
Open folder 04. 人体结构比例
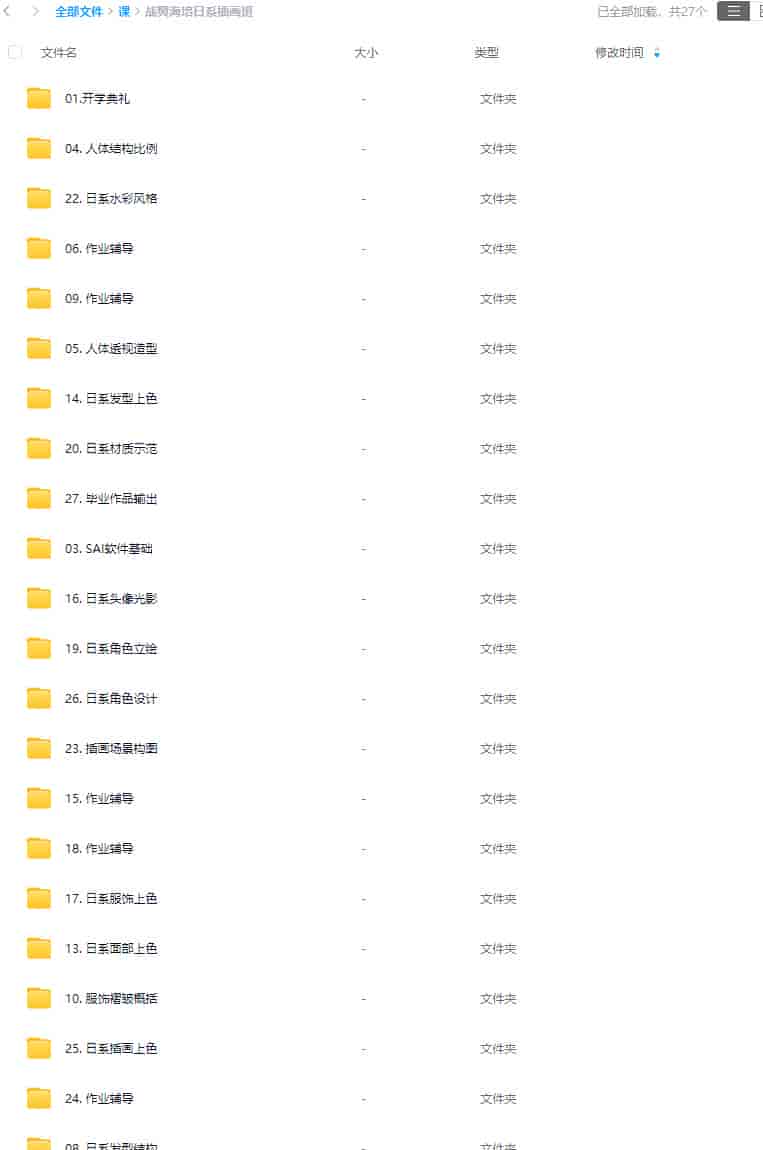coord(110,149)
